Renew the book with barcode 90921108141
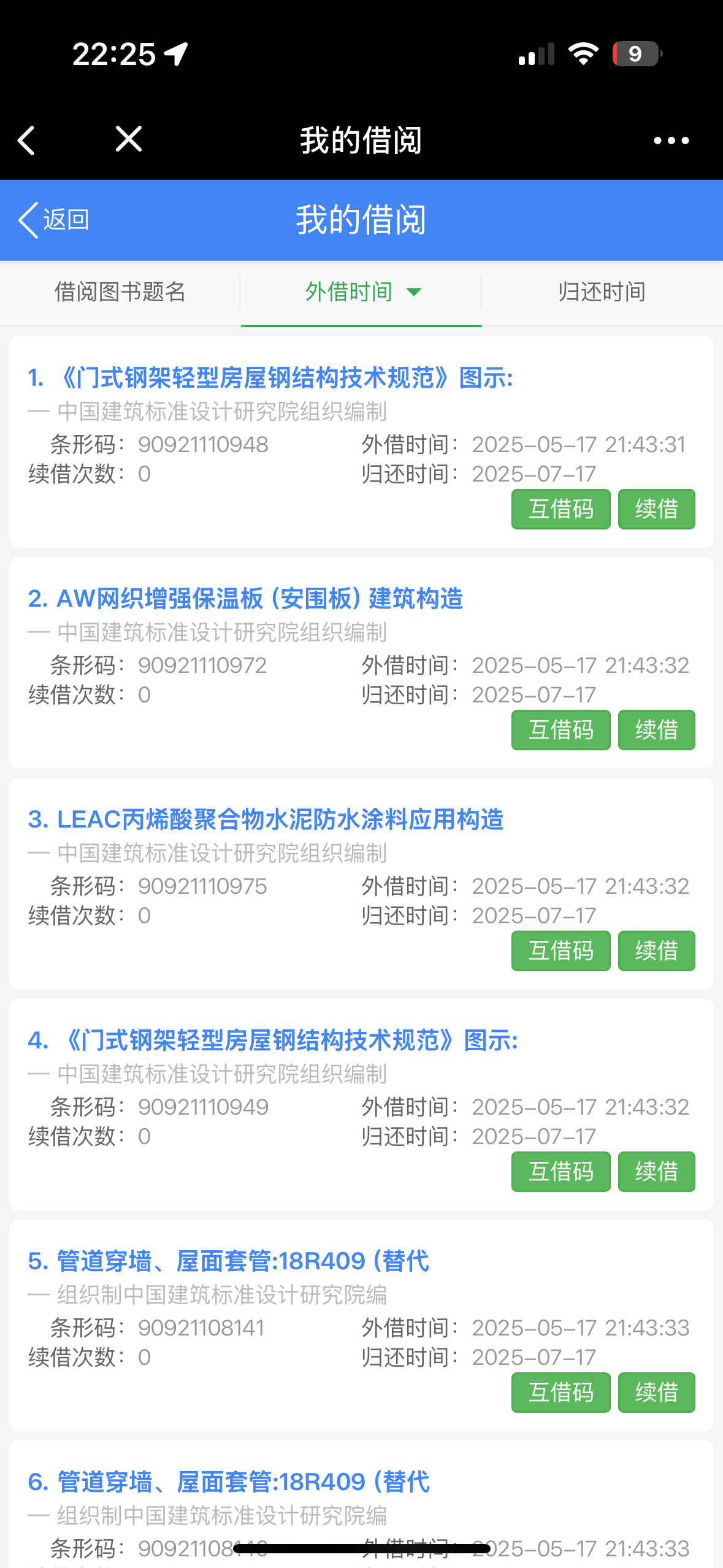The width and height of the screenshot is (723, 1568). (x=656, y=1392)
